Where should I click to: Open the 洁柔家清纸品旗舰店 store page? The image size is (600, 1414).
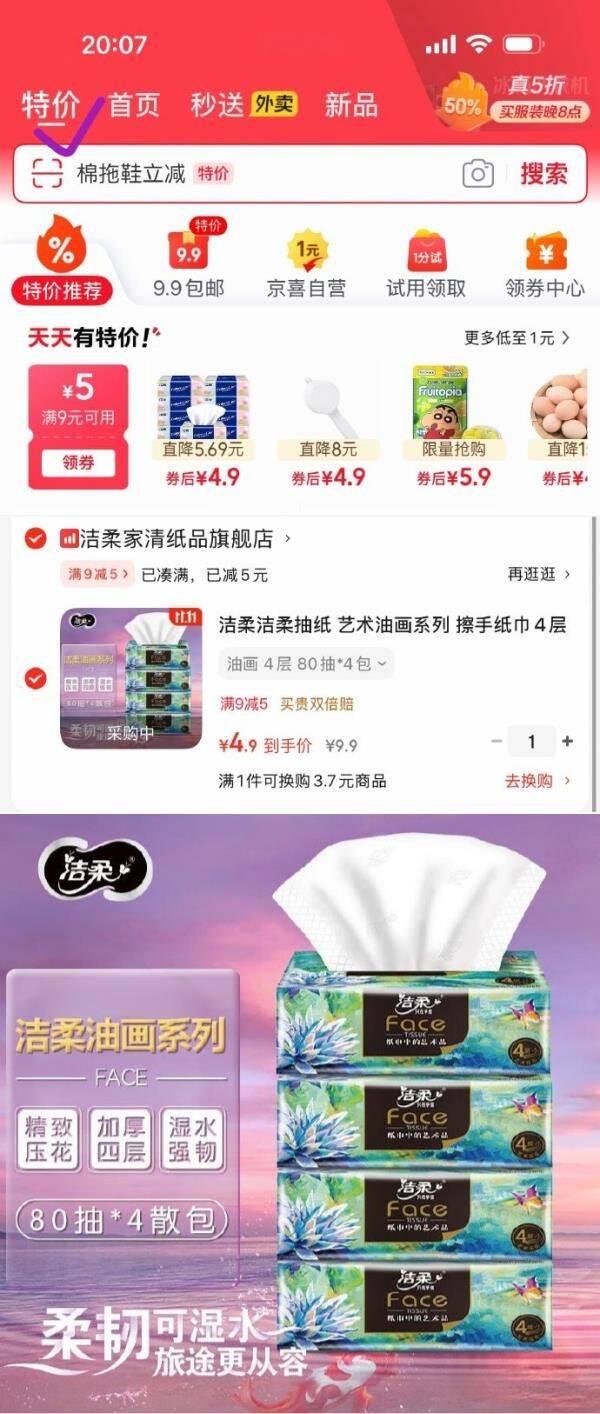[176, 539]
